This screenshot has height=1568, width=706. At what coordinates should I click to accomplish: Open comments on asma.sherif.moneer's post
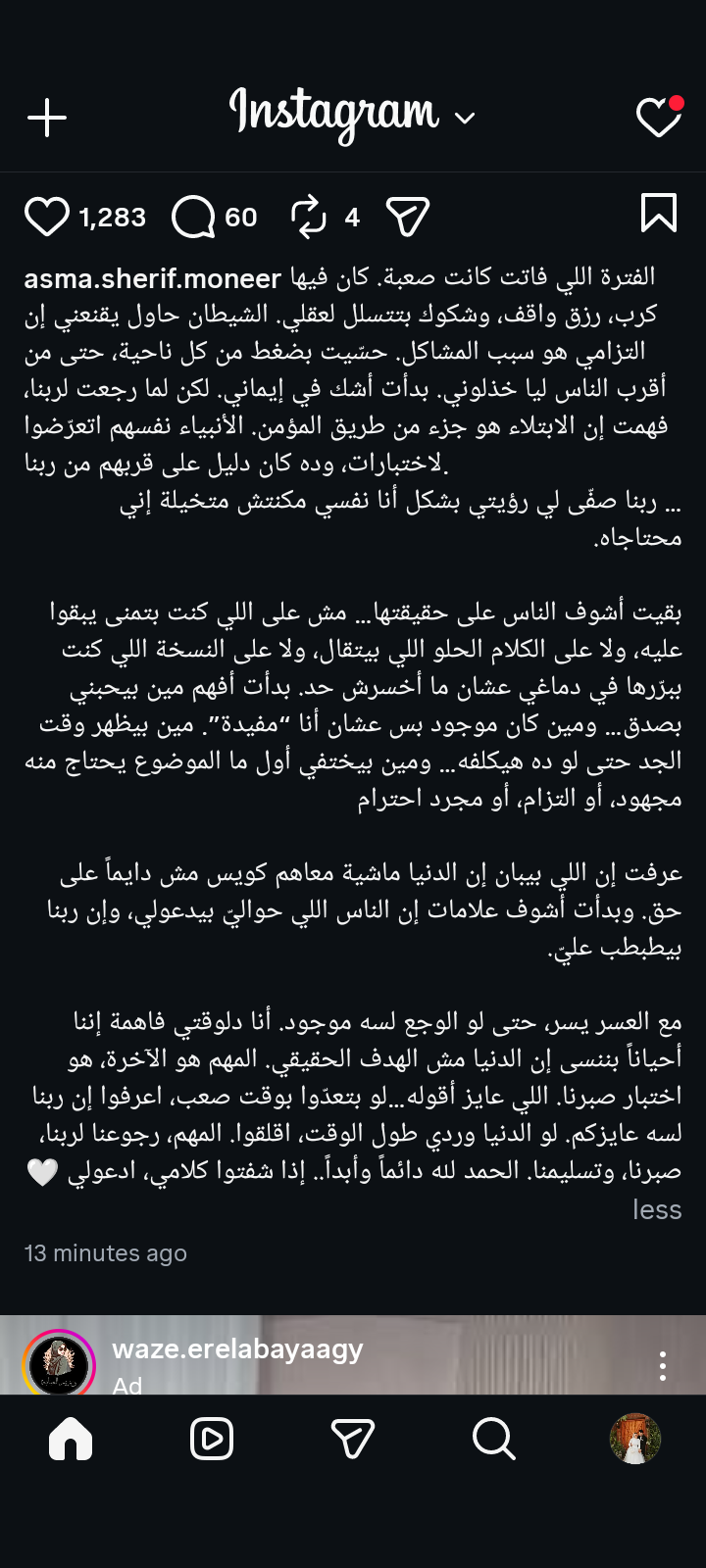(193, 217)
